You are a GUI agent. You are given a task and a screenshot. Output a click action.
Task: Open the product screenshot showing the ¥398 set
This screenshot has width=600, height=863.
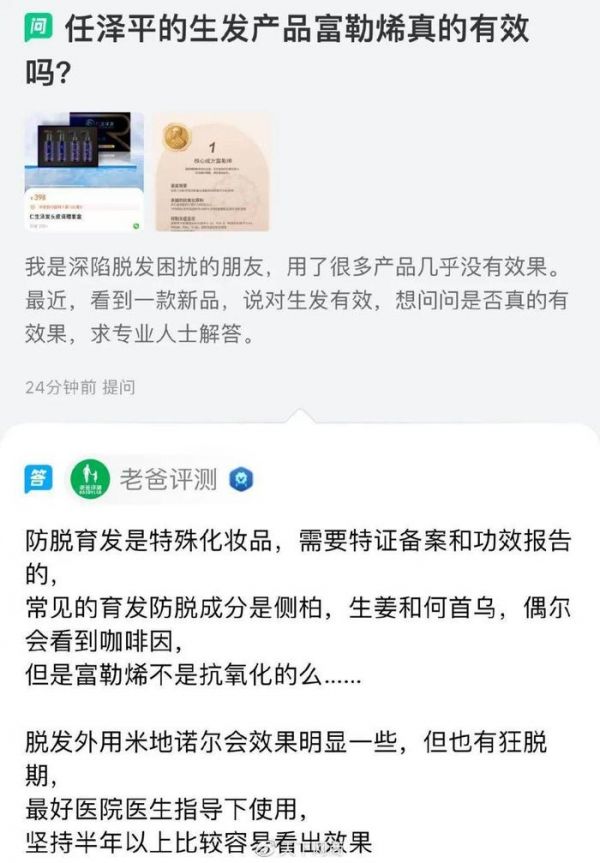click(84, 171)
